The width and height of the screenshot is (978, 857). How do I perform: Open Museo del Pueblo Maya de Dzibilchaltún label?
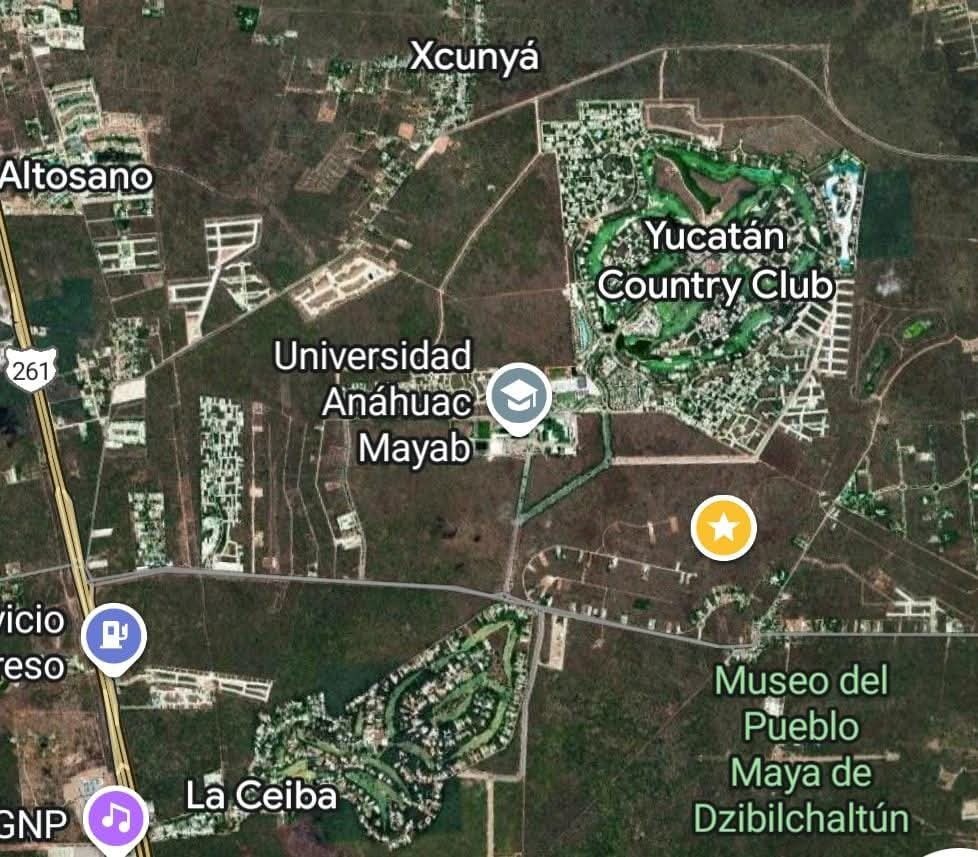click(x=801, y=750)
